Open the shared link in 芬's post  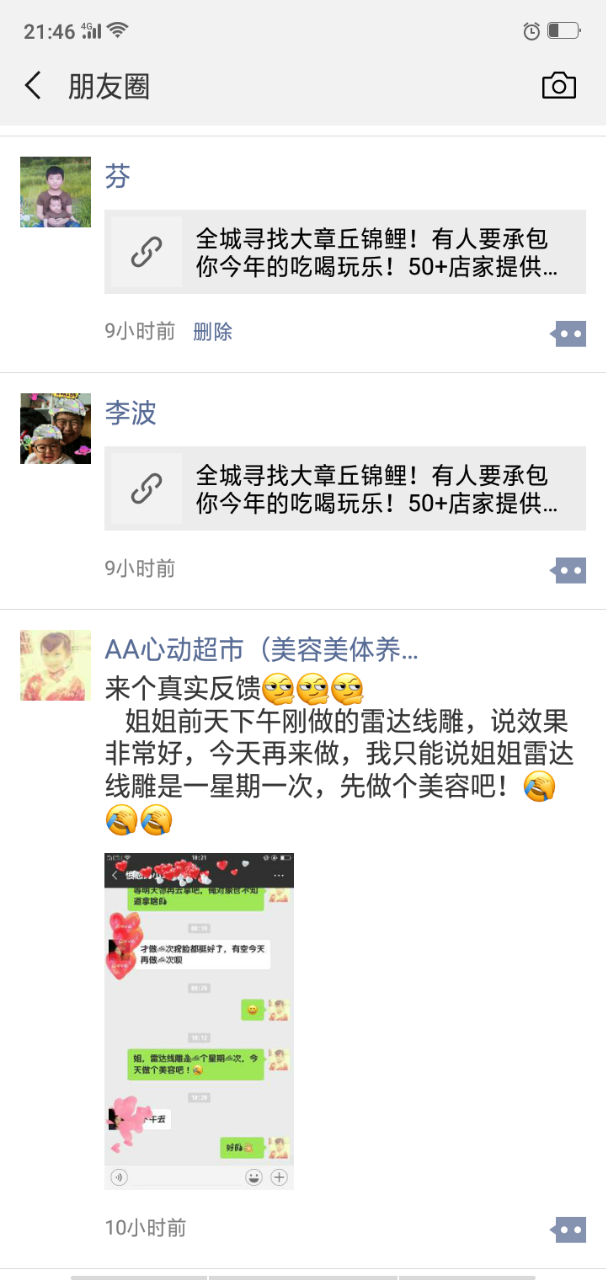tap(345, 252)
